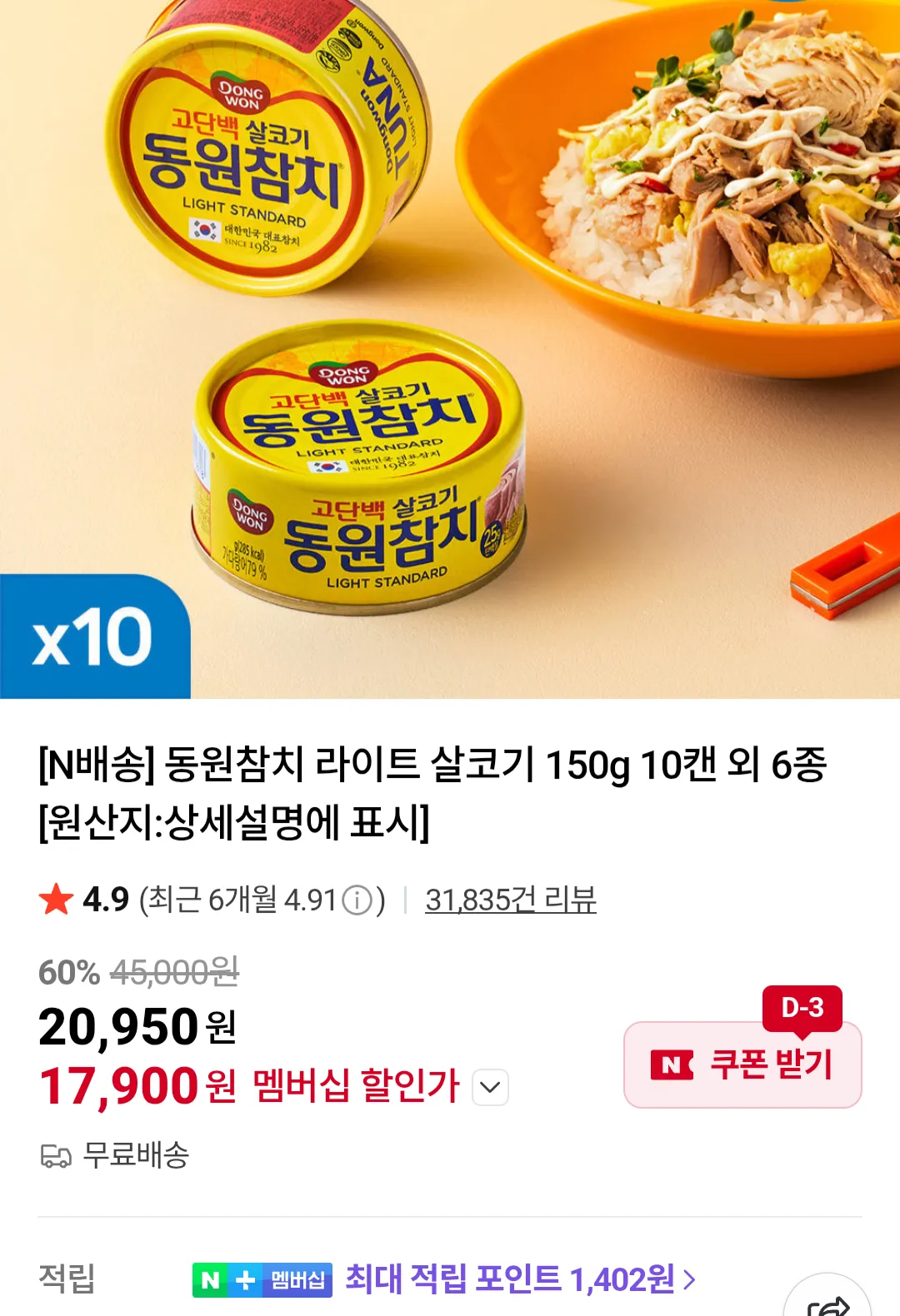Open the 31,835건 리뷰 link
The width and height of the screenshot is (900, 1316).
[510, 900]
